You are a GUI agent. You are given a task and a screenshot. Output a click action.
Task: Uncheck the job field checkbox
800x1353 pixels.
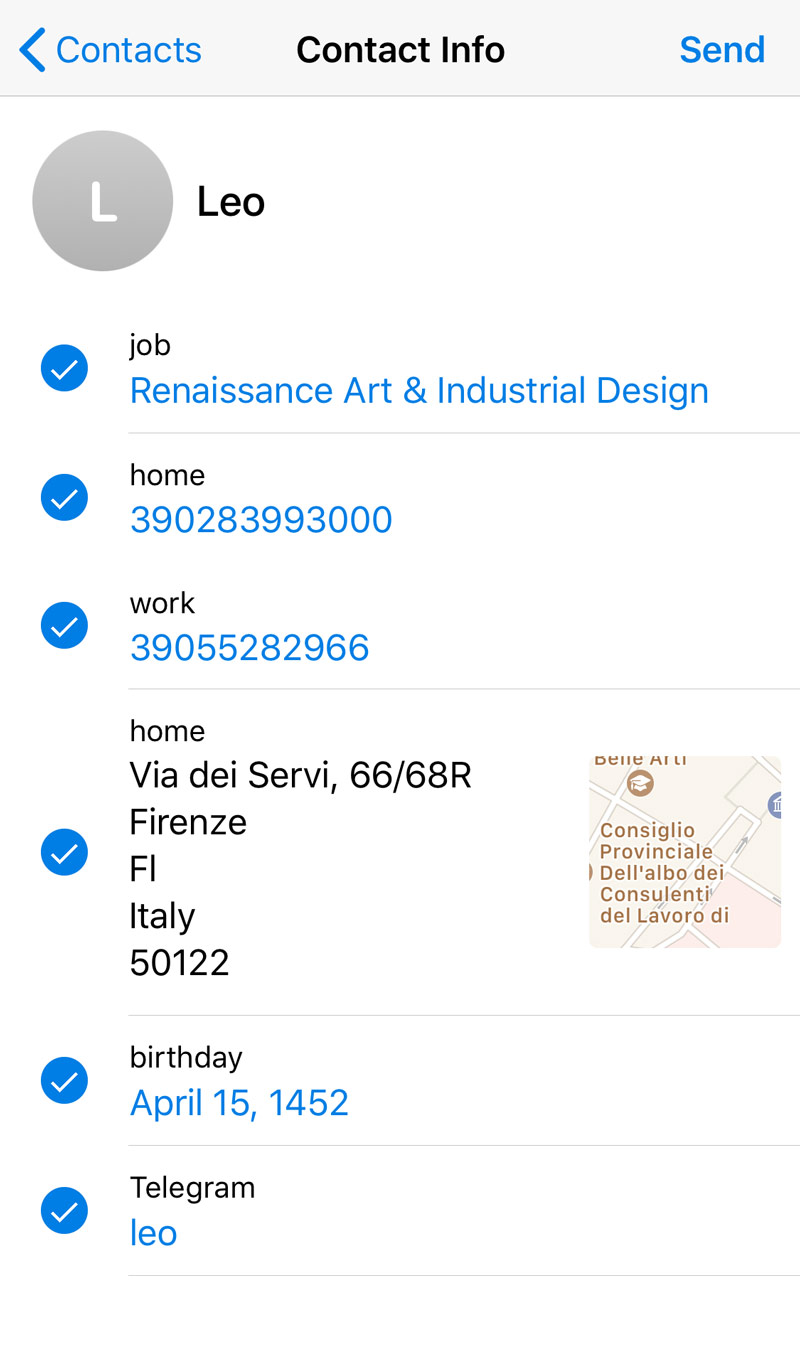(x=64, y=369)
